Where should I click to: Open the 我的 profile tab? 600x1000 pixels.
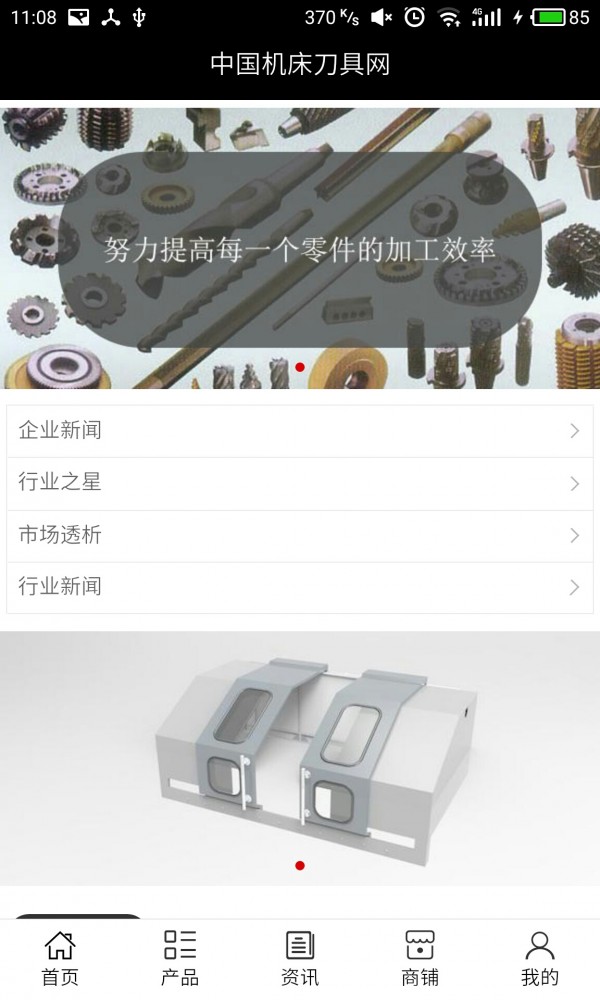pos(540,958)
